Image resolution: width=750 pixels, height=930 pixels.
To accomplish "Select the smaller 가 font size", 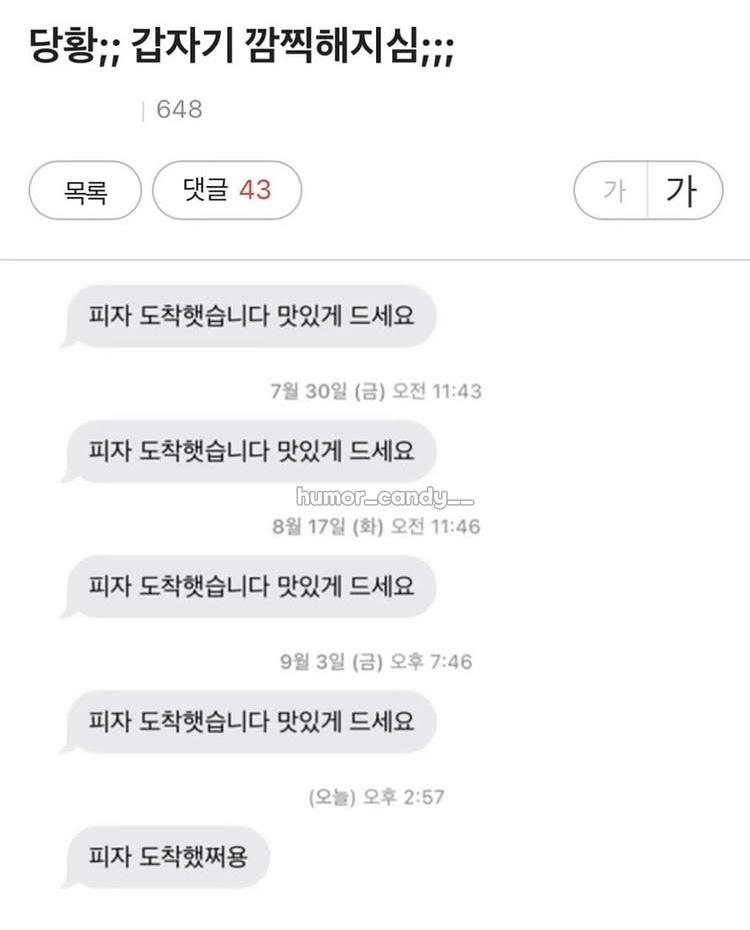I will pos(613,190).
